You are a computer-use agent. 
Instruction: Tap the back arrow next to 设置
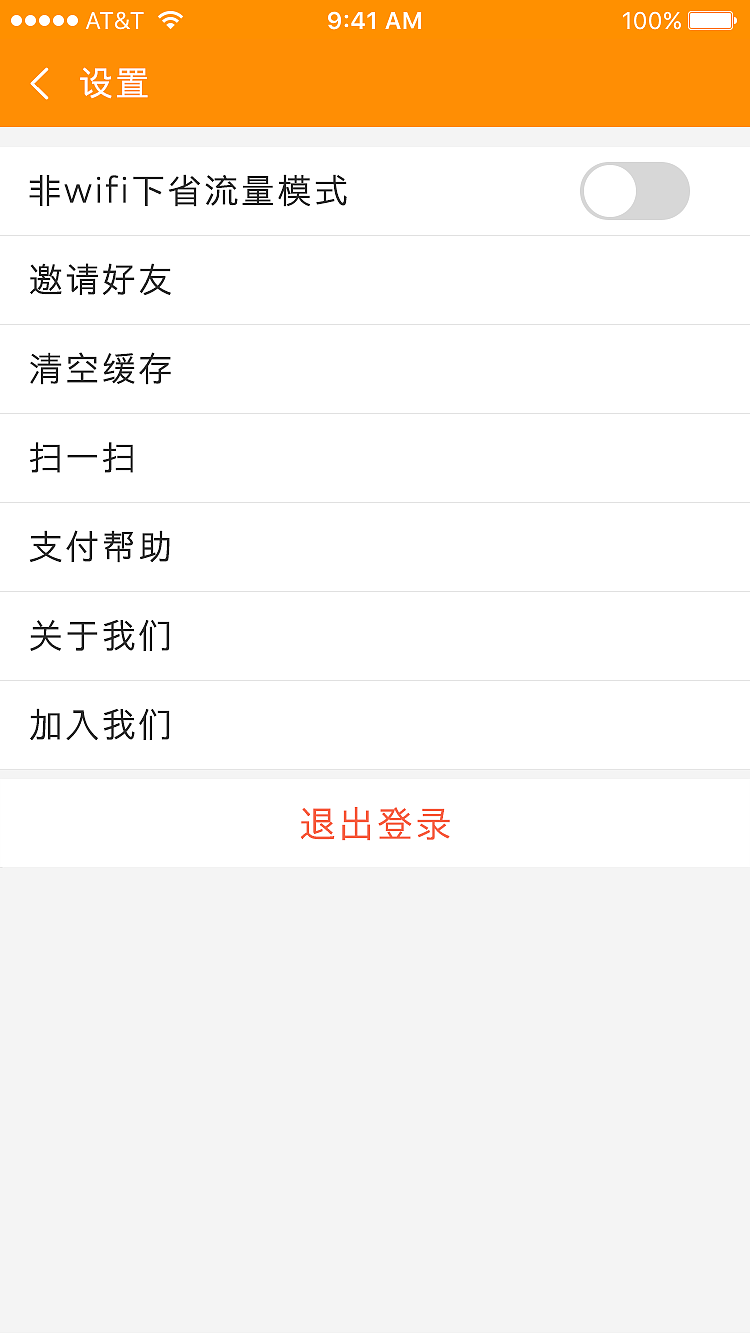(38, 84)
